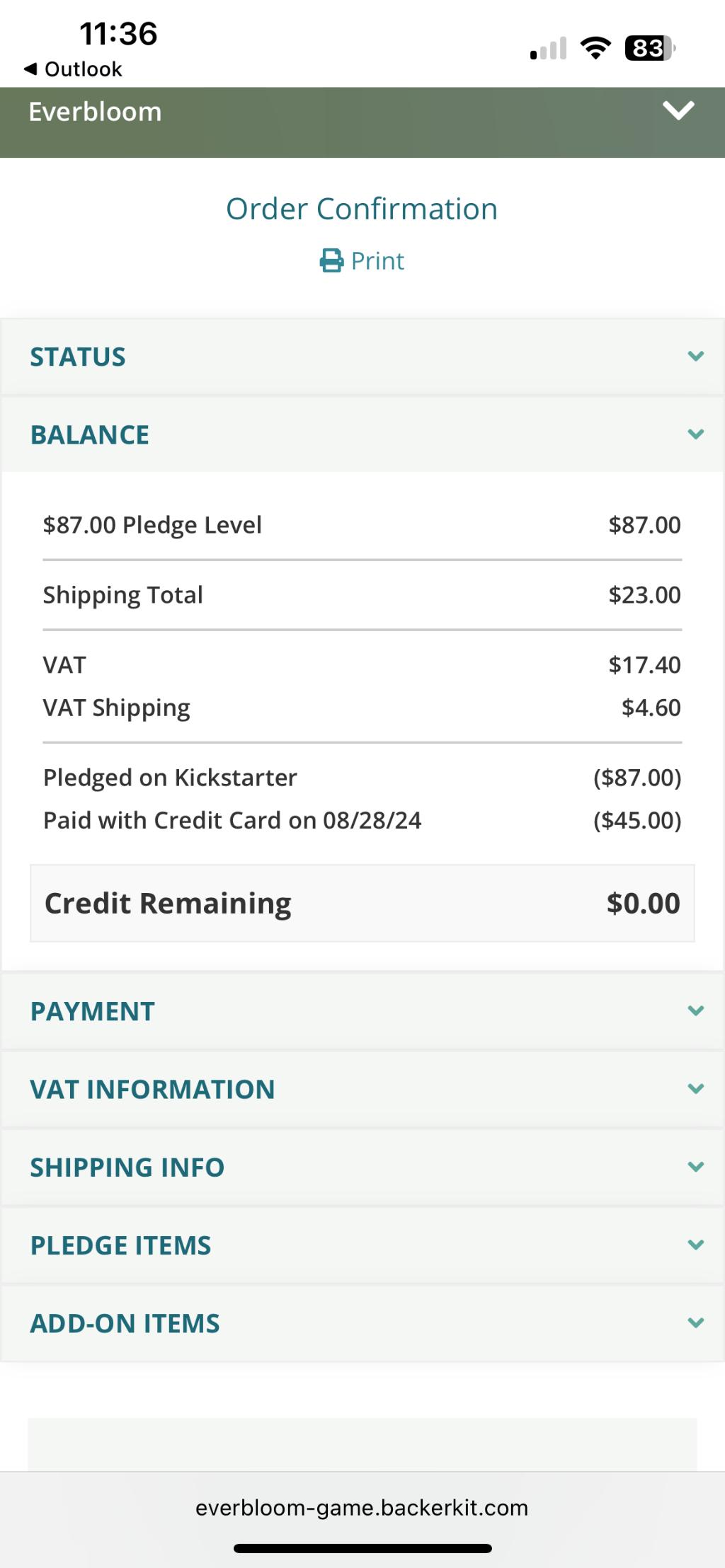
Task: Tap the everbloom-game.backerkit.com address bar
Action: coord(362,1508)
